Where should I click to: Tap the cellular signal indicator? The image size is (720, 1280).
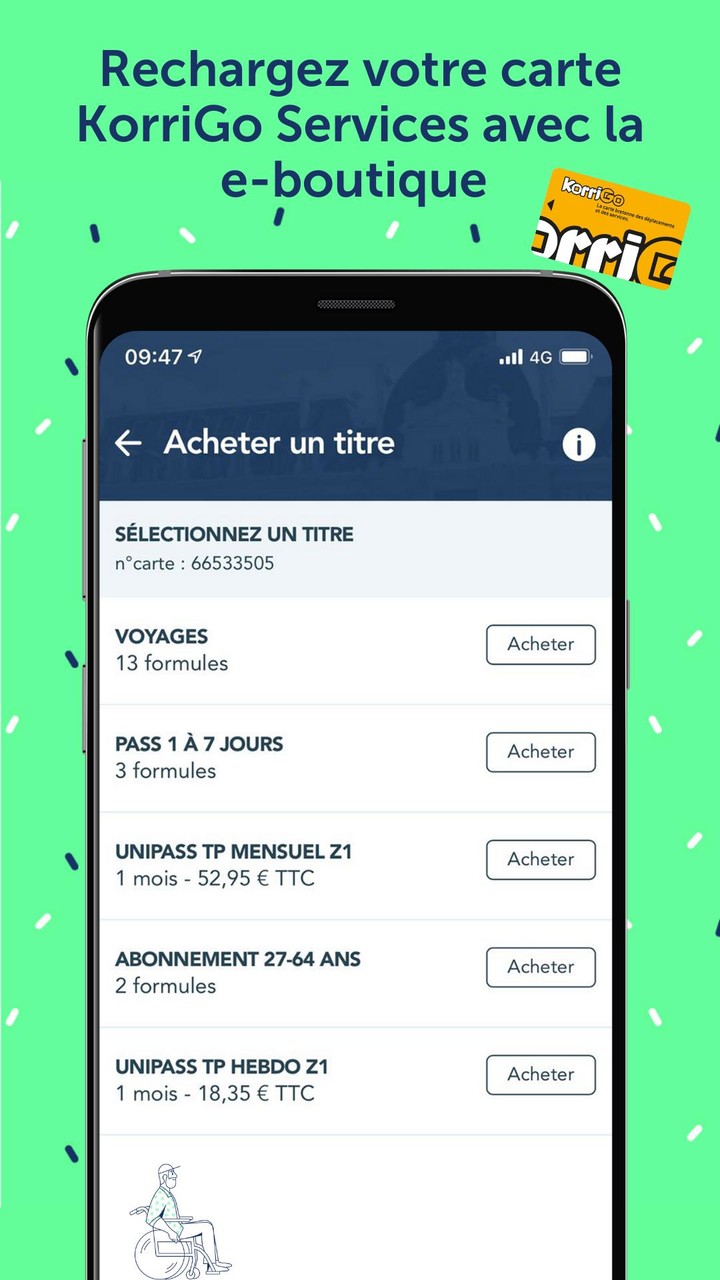[511, 356]
